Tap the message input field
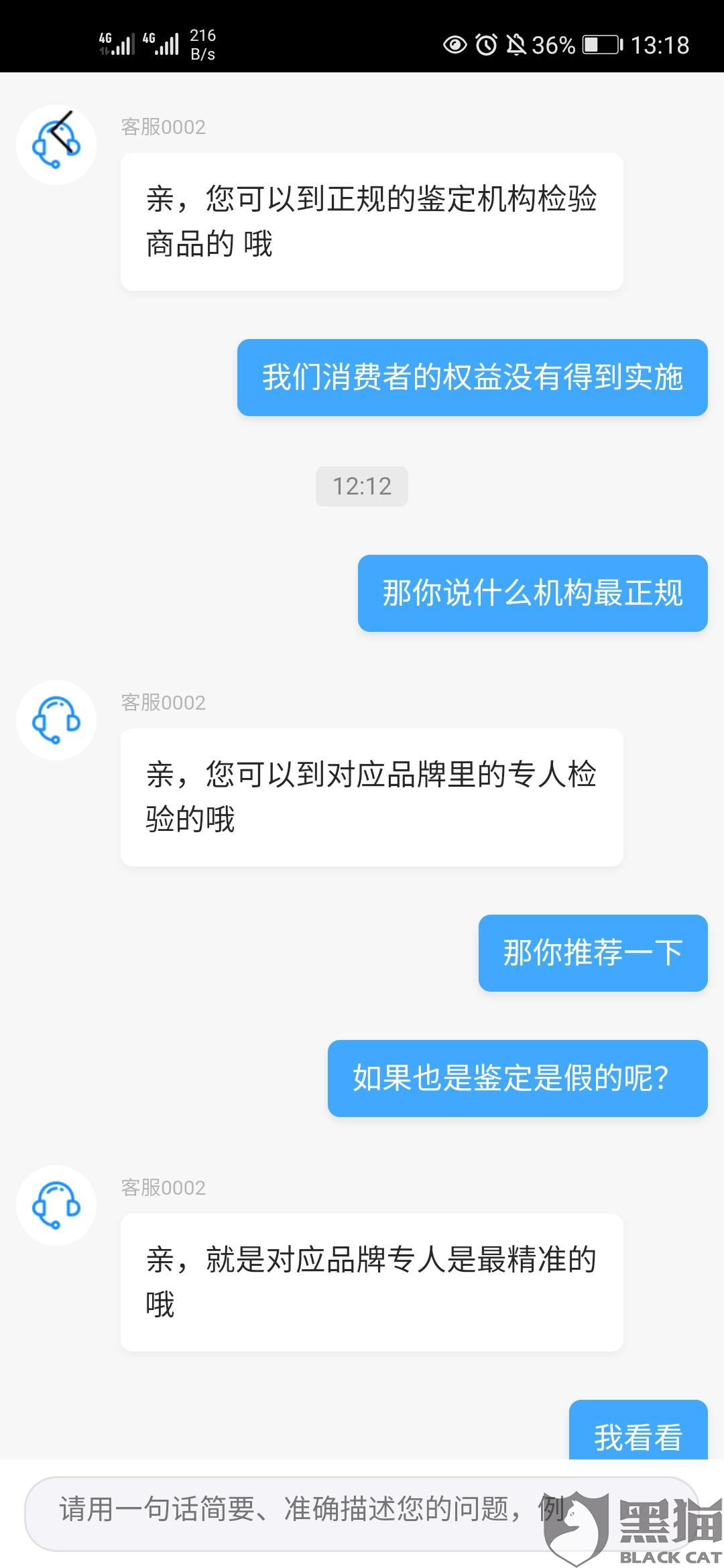 (362, 1513)
